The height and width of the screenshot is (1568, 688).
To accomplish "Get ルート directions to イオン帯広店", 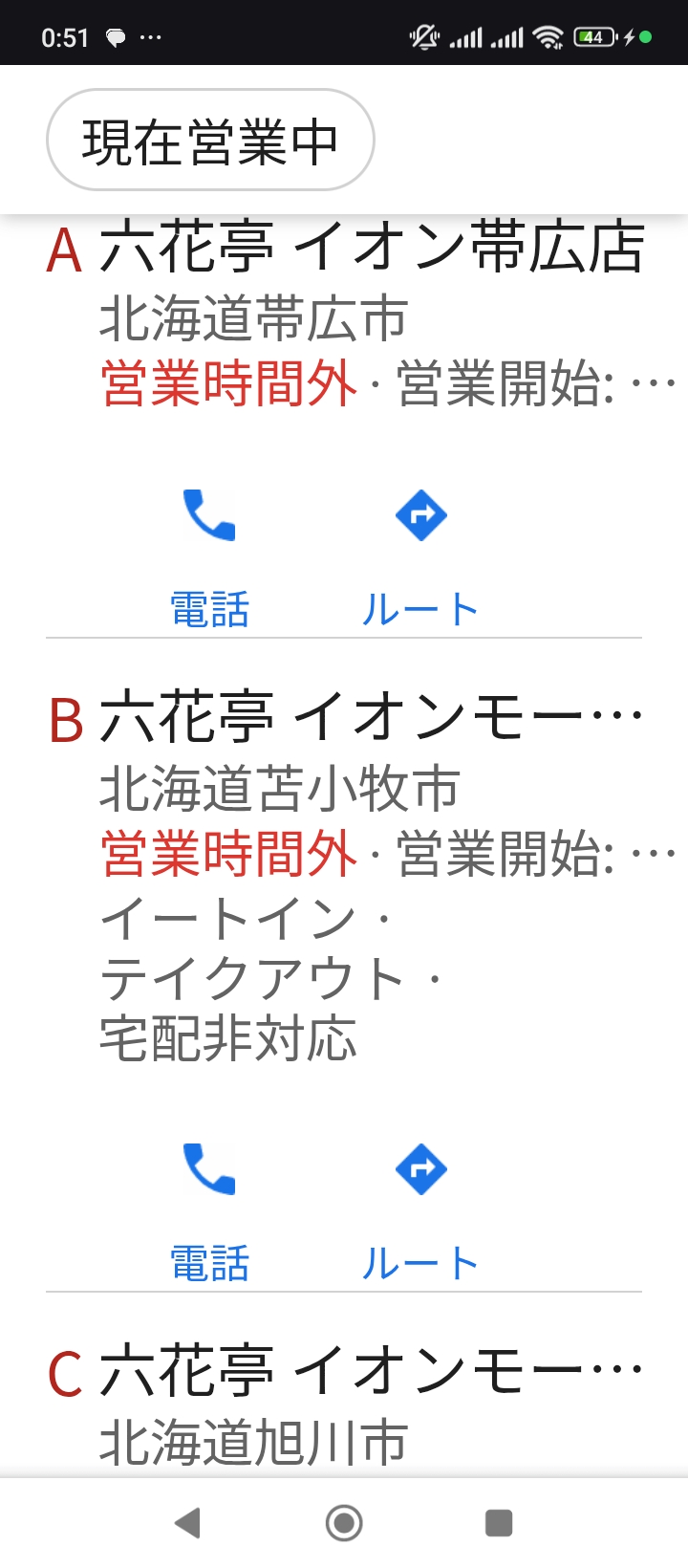I will point(420,555).
